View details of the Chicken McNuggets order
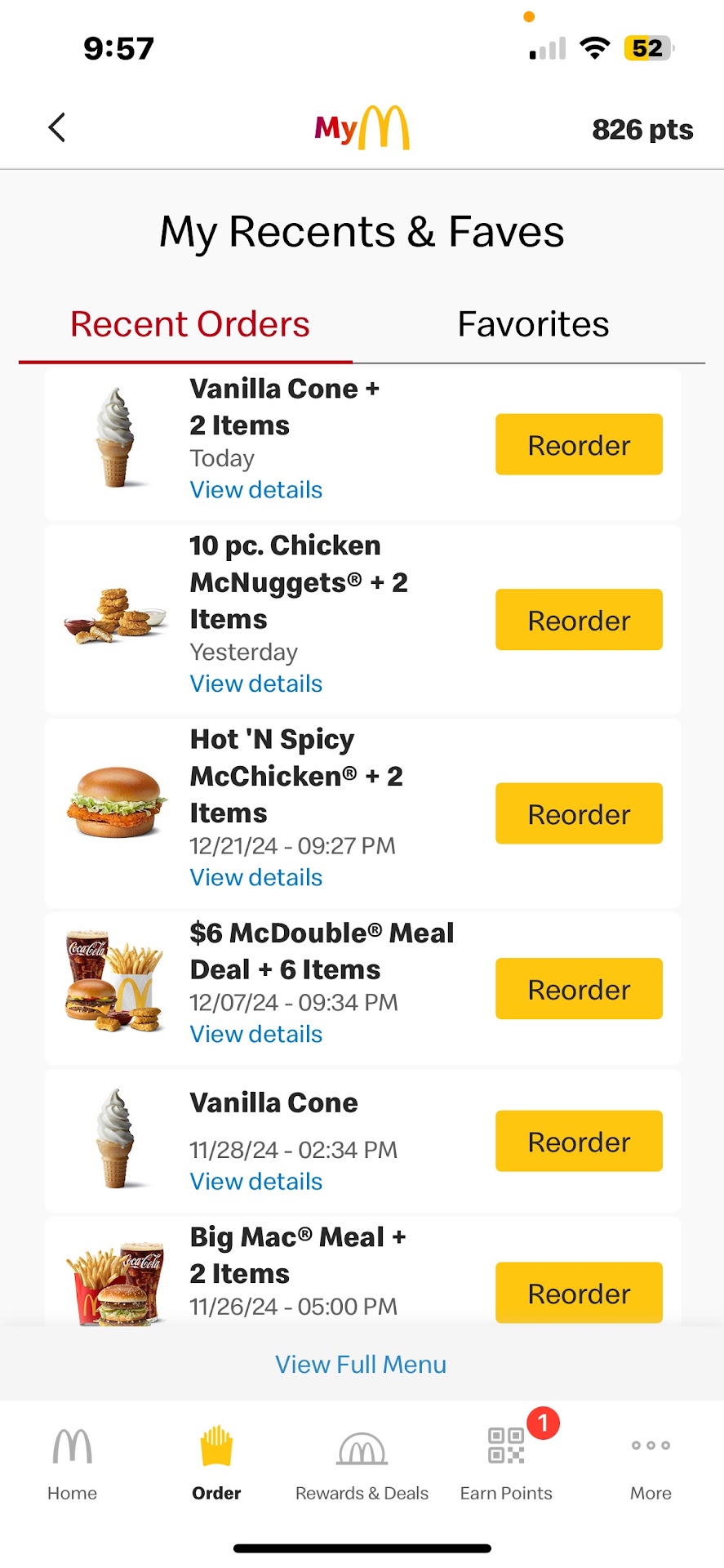Screen dimensions: 724x1568 click(x=255, y=684)
